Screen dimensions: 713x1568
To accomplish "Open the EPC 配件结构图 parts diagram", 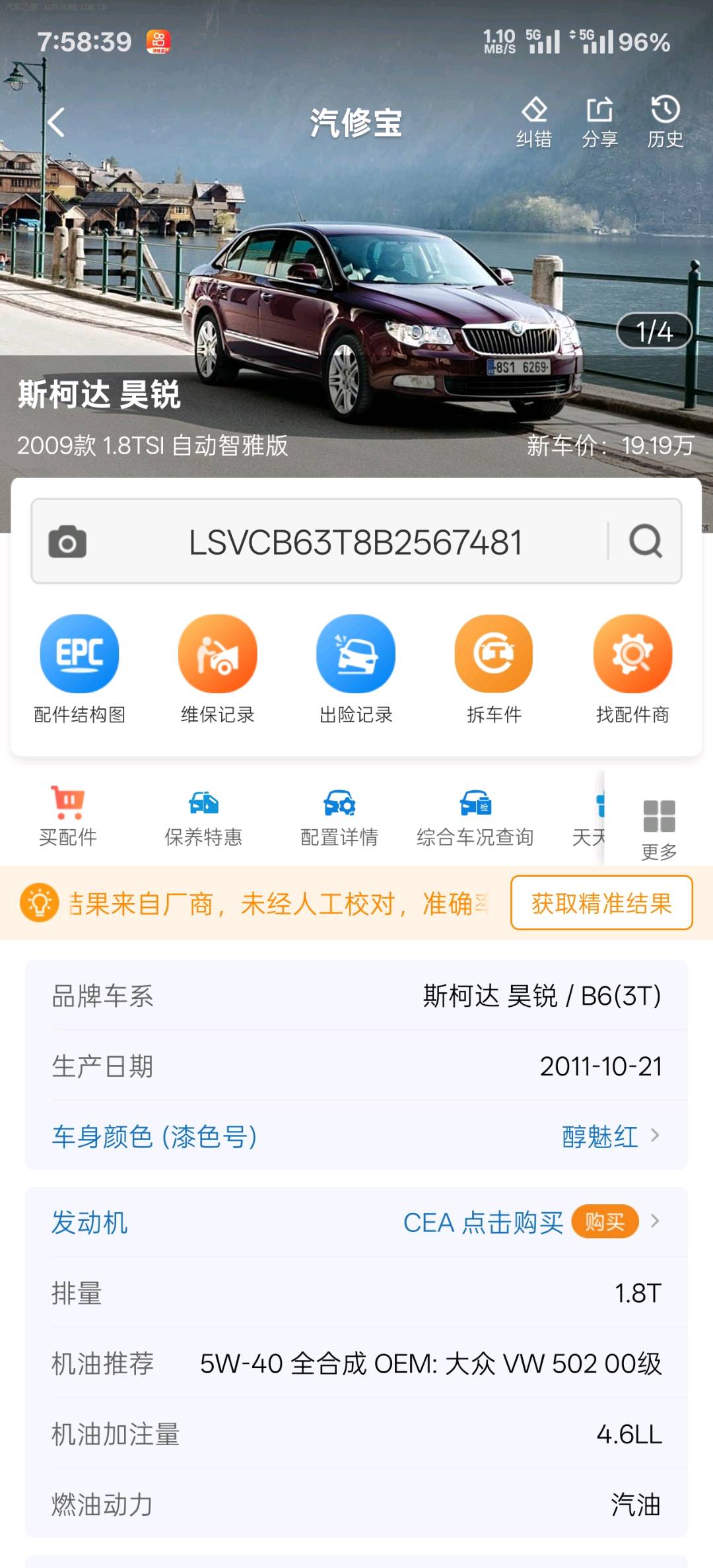I will coord(79,667).
